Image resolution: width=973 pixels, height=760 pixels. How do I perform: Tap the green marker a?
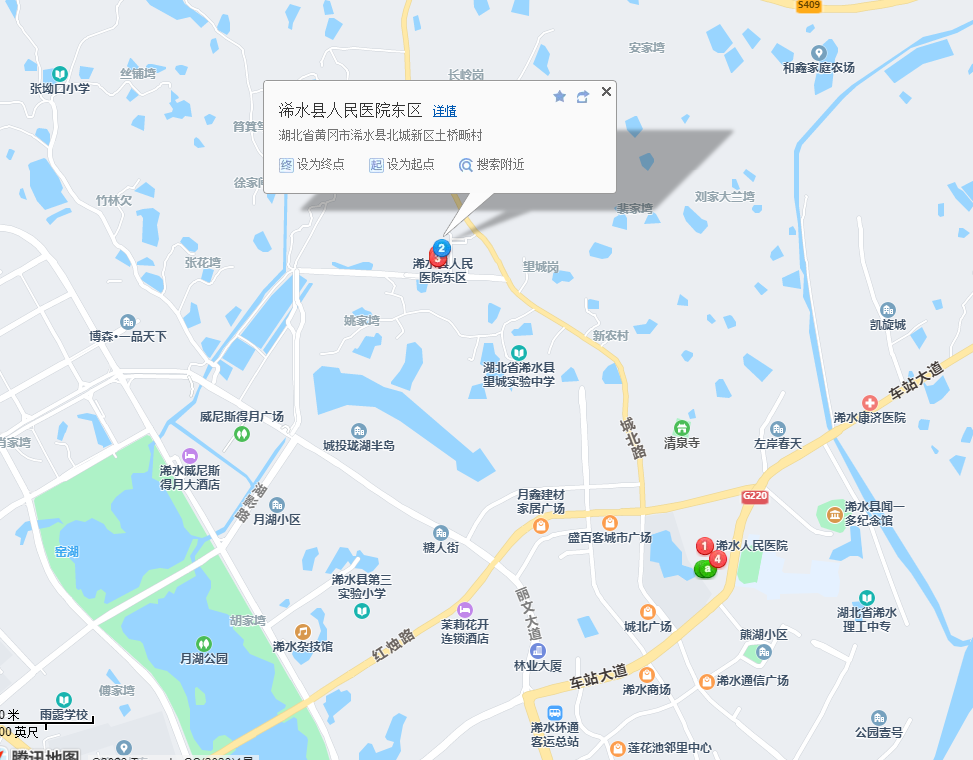click(706, 569)
